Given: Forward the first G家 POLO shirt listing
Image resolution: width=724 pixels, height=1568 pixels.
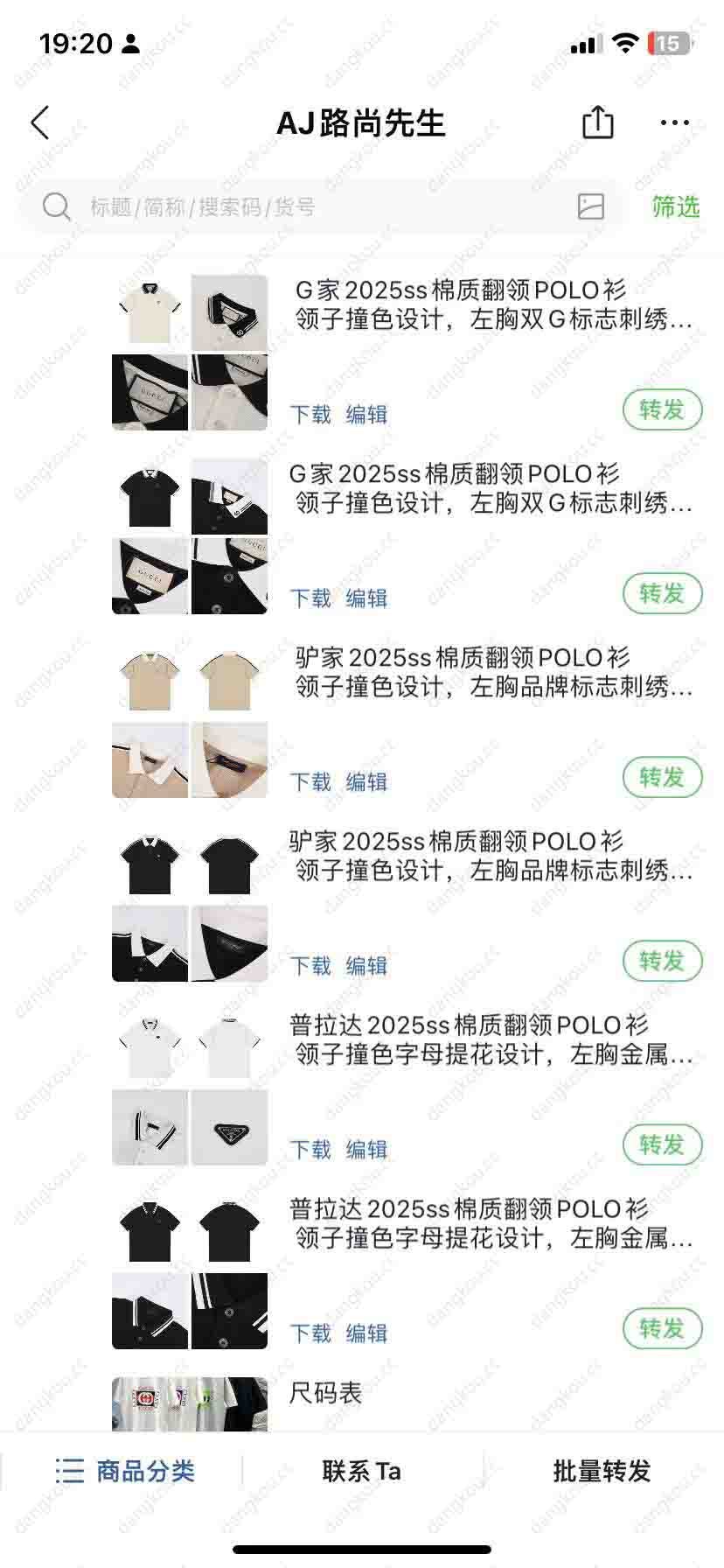Looking at the screenshot, I should [x=662, y=409].
